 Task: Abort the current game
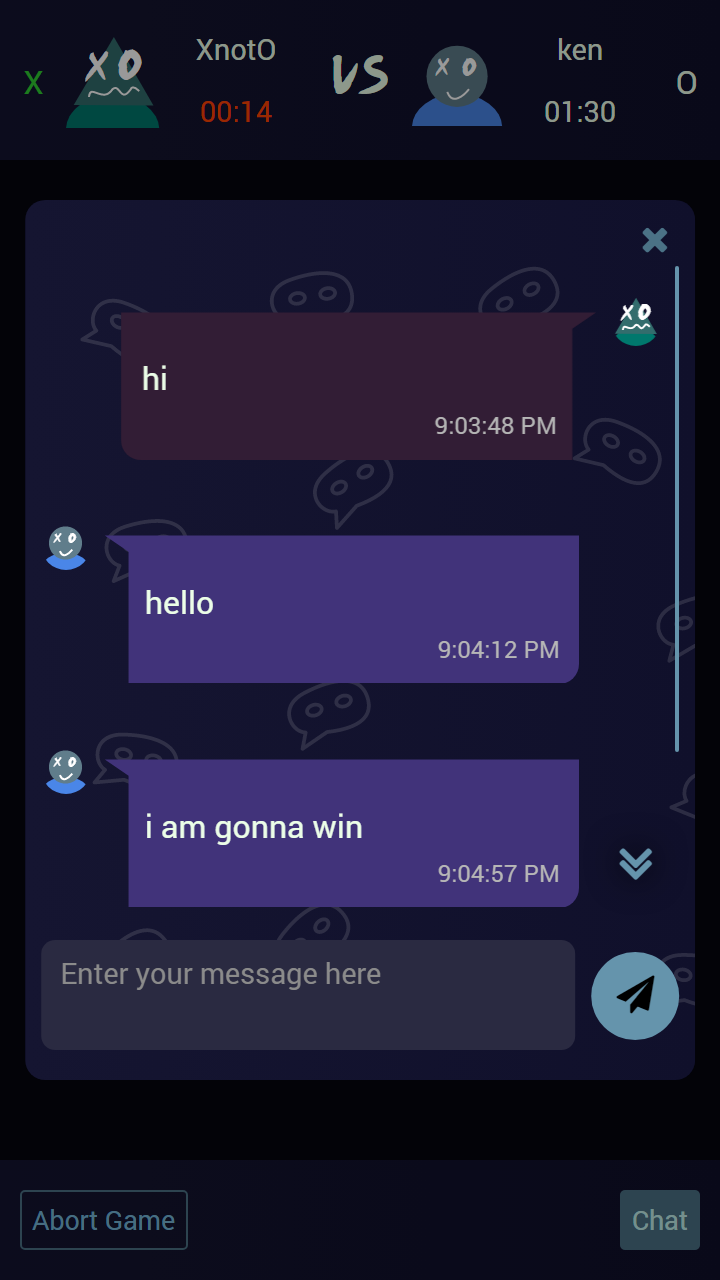(x=104, y=1220)
